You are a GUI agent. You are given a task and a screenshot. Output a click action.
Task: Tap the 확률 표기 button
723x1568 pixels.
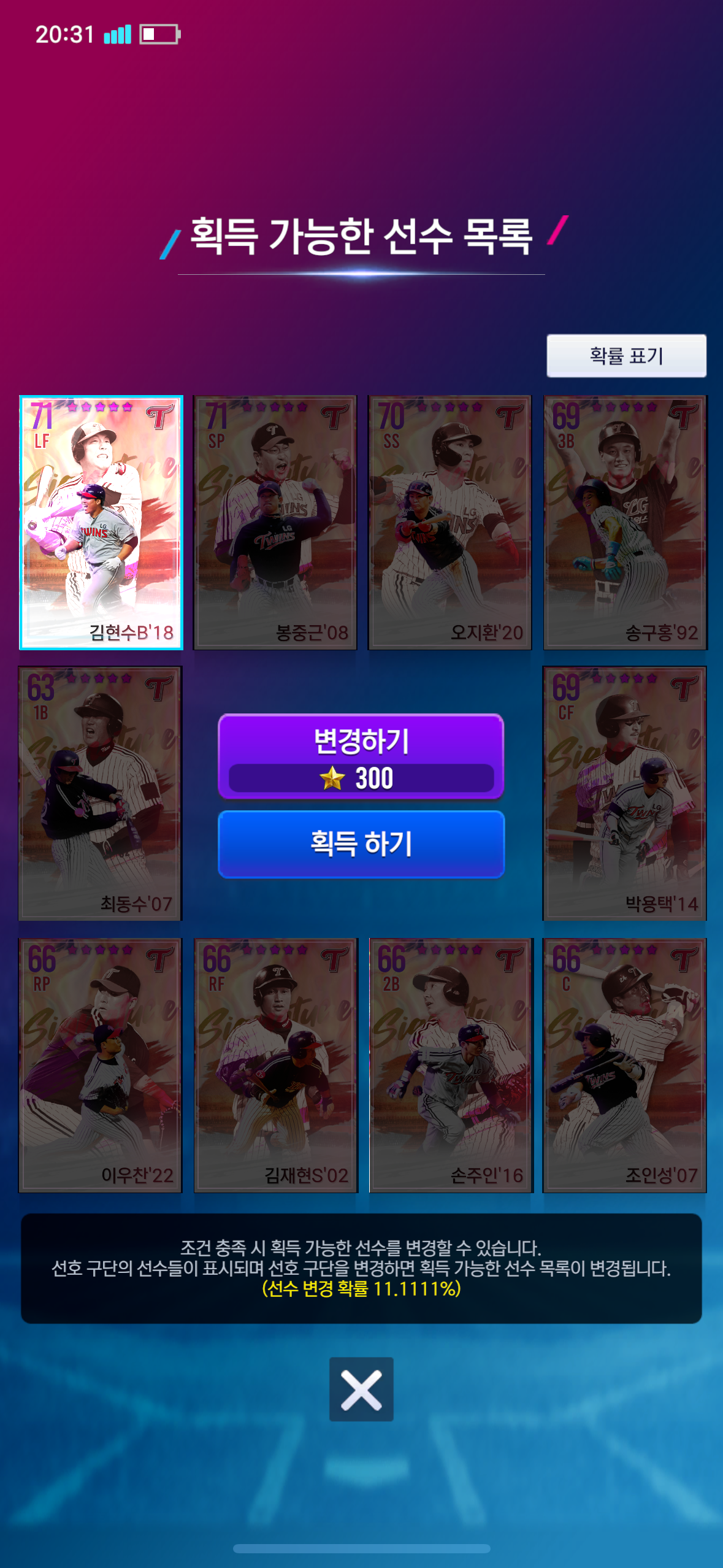click(x=626, y=356)
